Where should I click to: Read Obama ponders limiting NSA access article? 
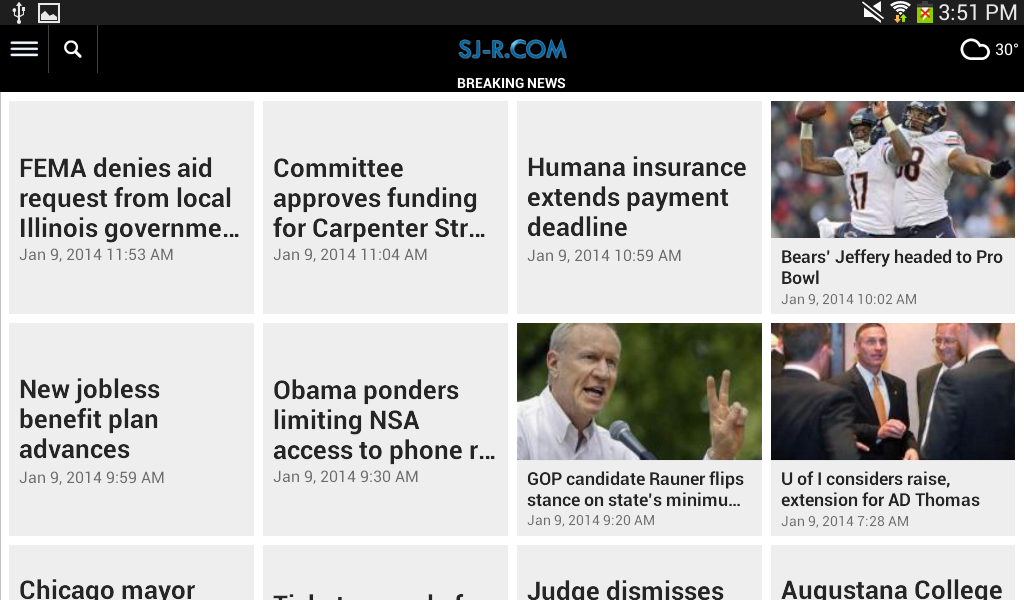click(385, 429)
